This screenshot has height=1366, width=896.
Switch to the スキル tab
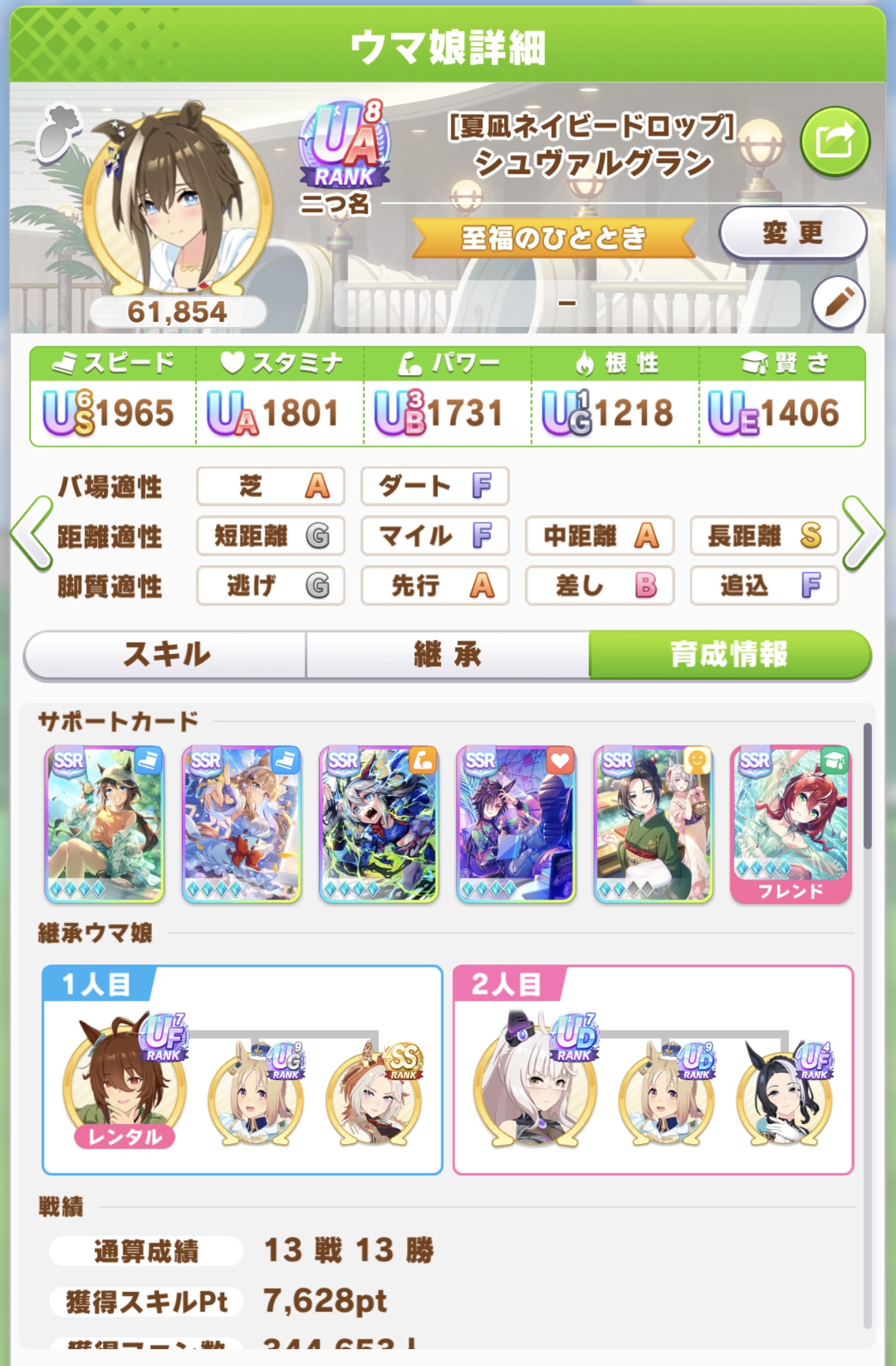pos(166,654)
